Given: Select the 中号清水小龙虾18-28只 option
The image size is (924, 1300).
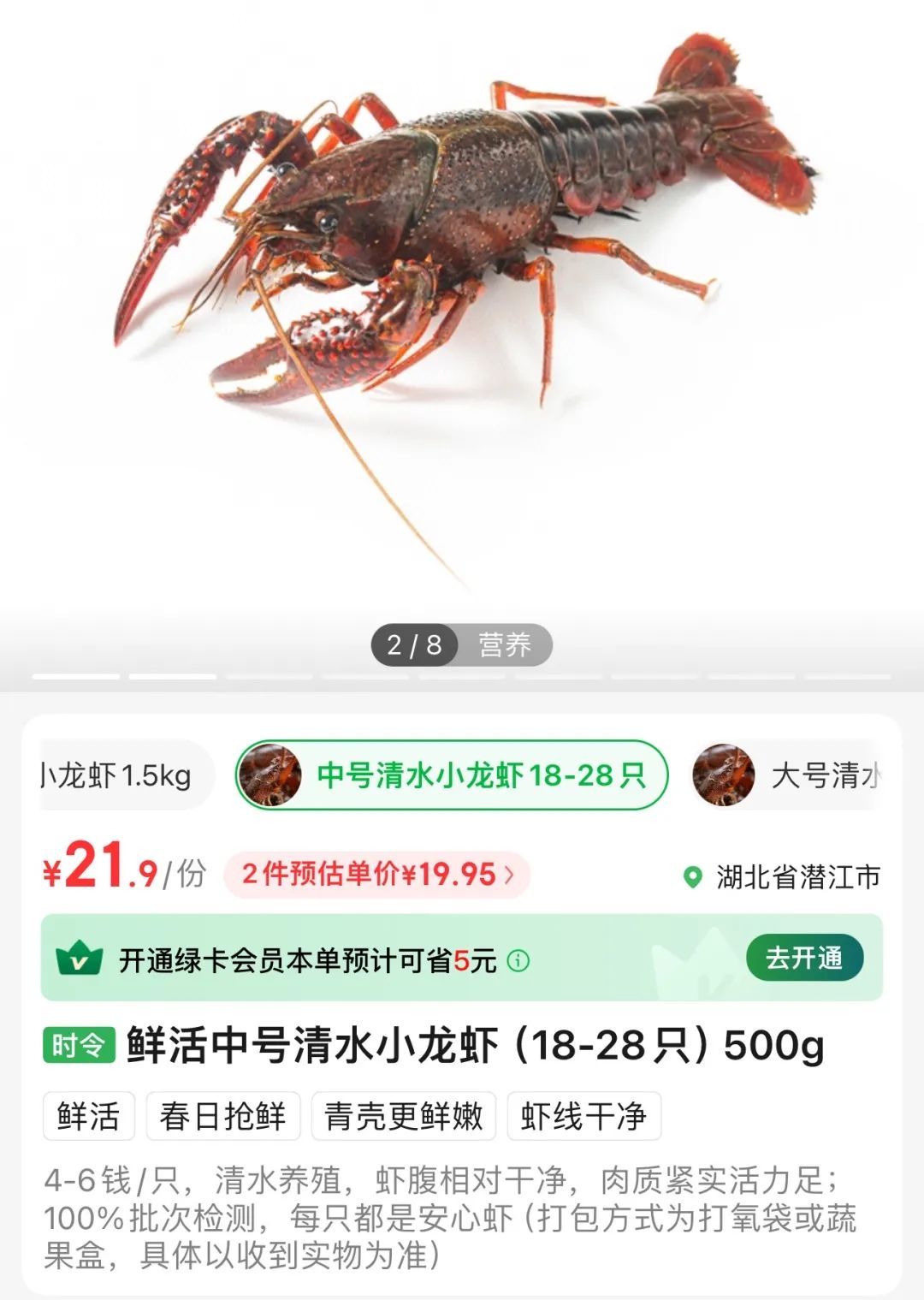Looking at the screenshot, I should tap(452, 775).
